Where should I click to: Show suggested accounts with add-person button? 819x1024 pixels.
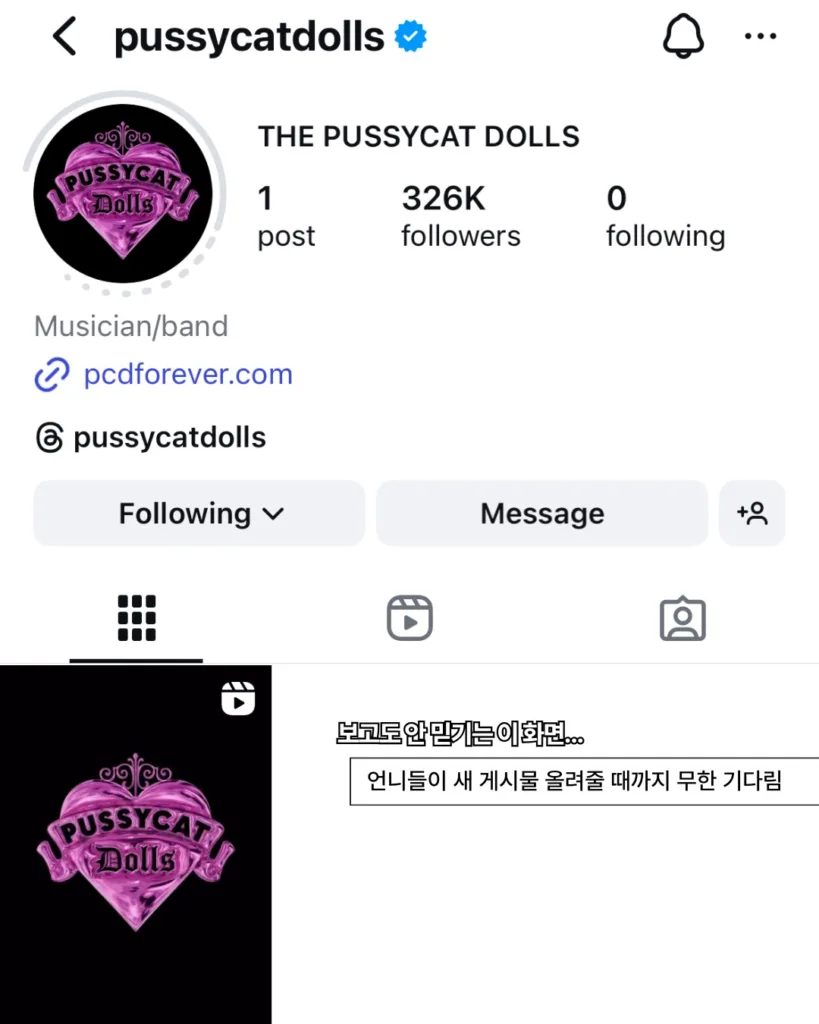(x=752, y=514)
